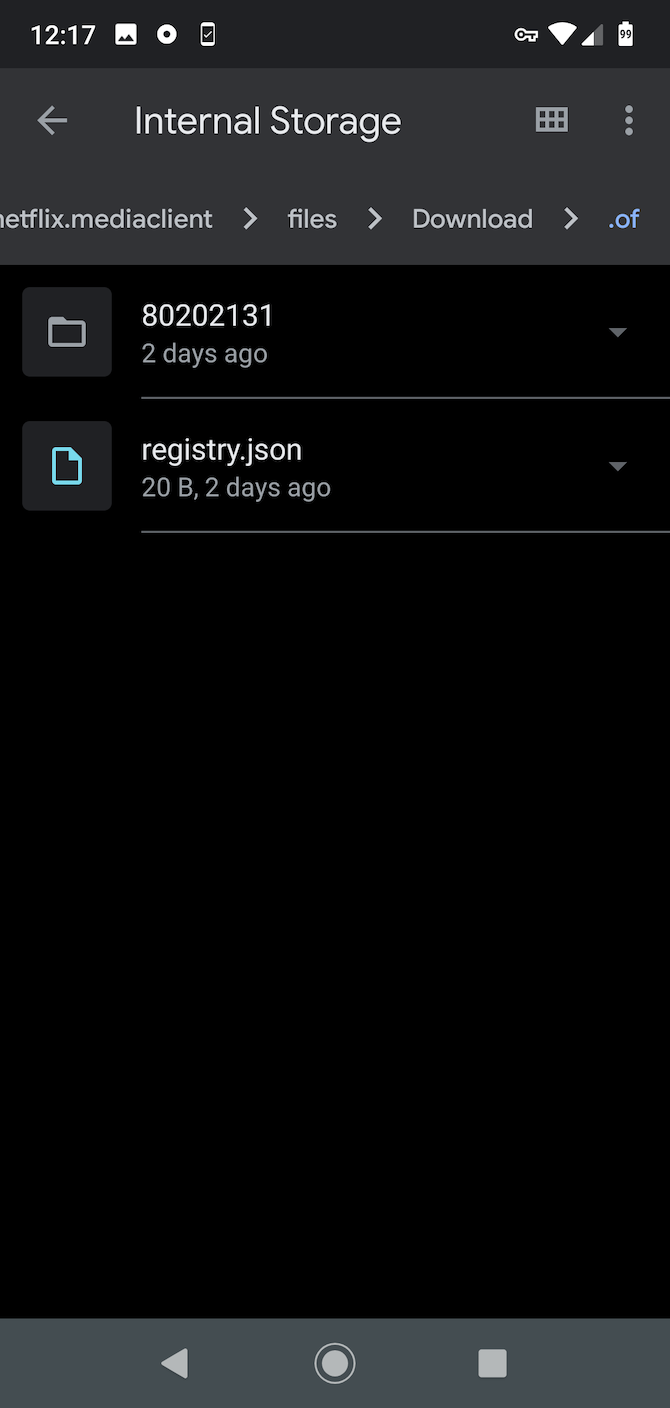The image size is (670, 1408).
Task: Go back using the app bar arrow
Action: [52, 121]
